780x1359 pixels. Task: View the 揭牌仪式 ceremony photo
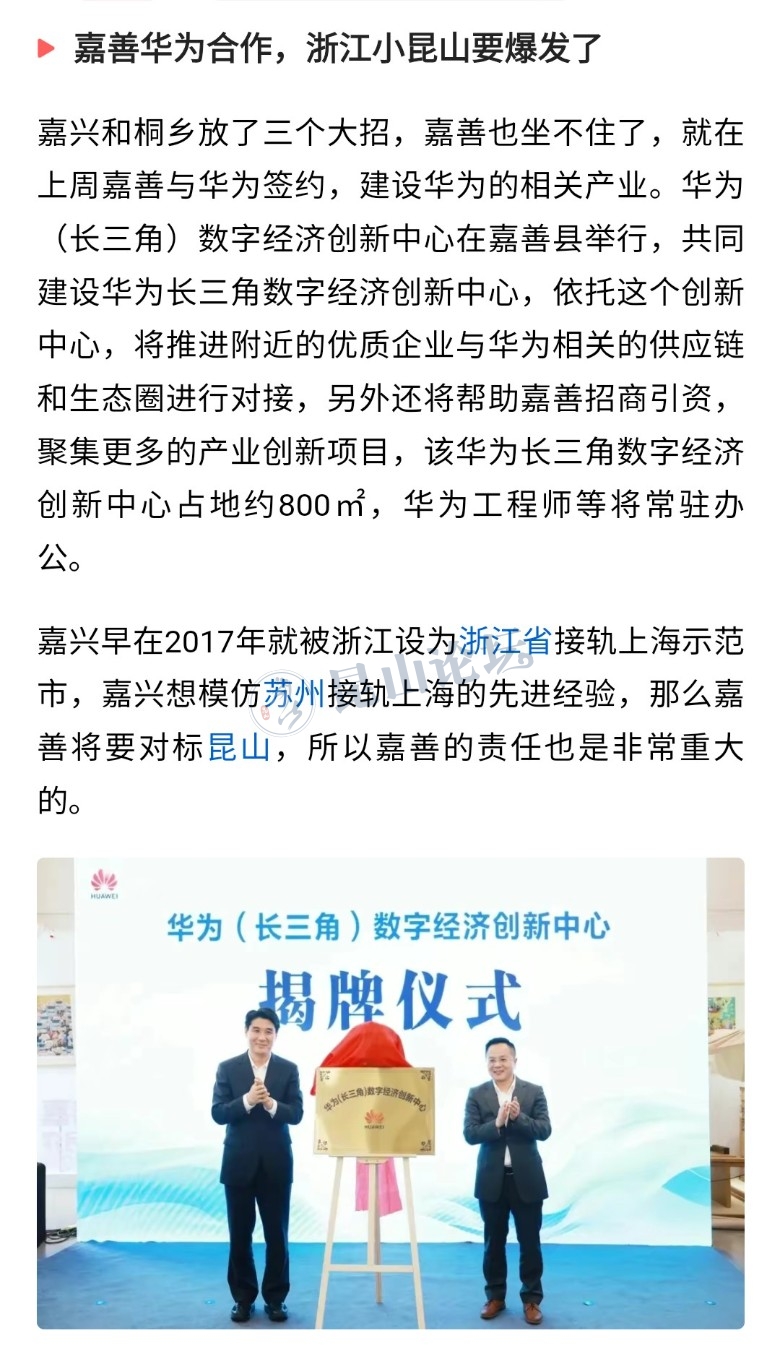pyautogui.click(x=390, y=1092)
